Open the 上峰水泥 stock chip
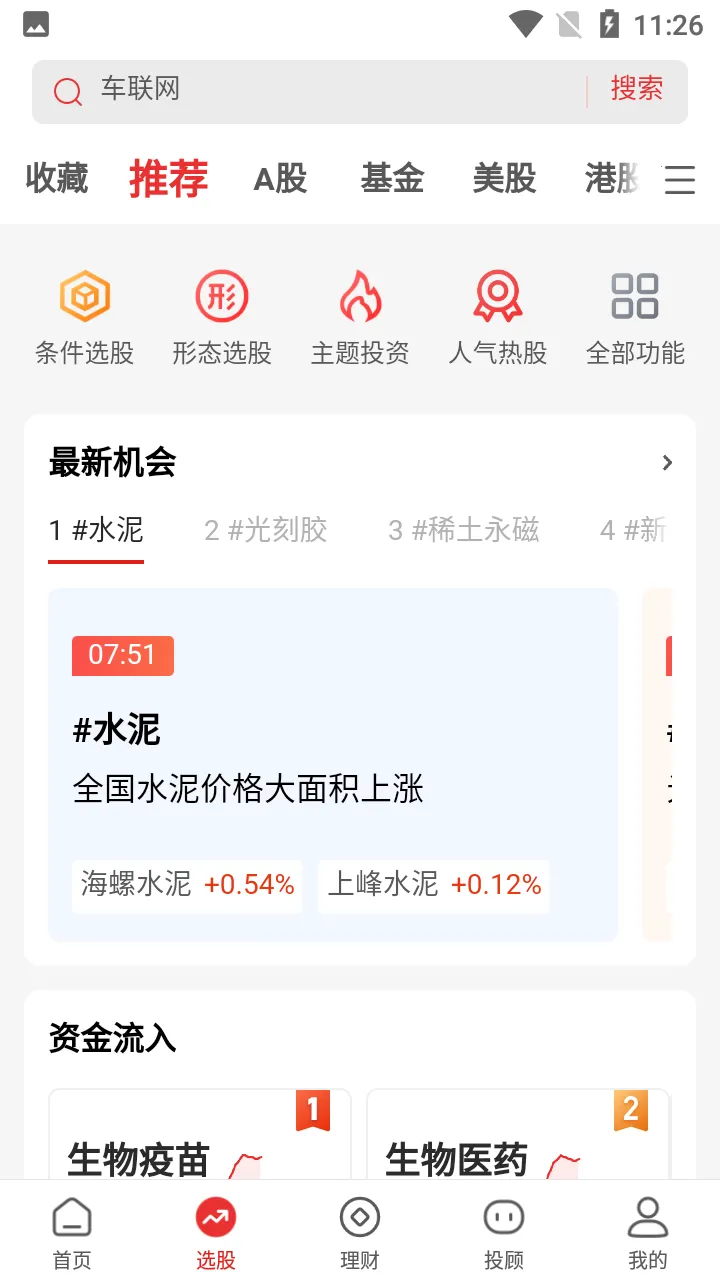Viewport: 720px width, 1280px height. (434, 885)
